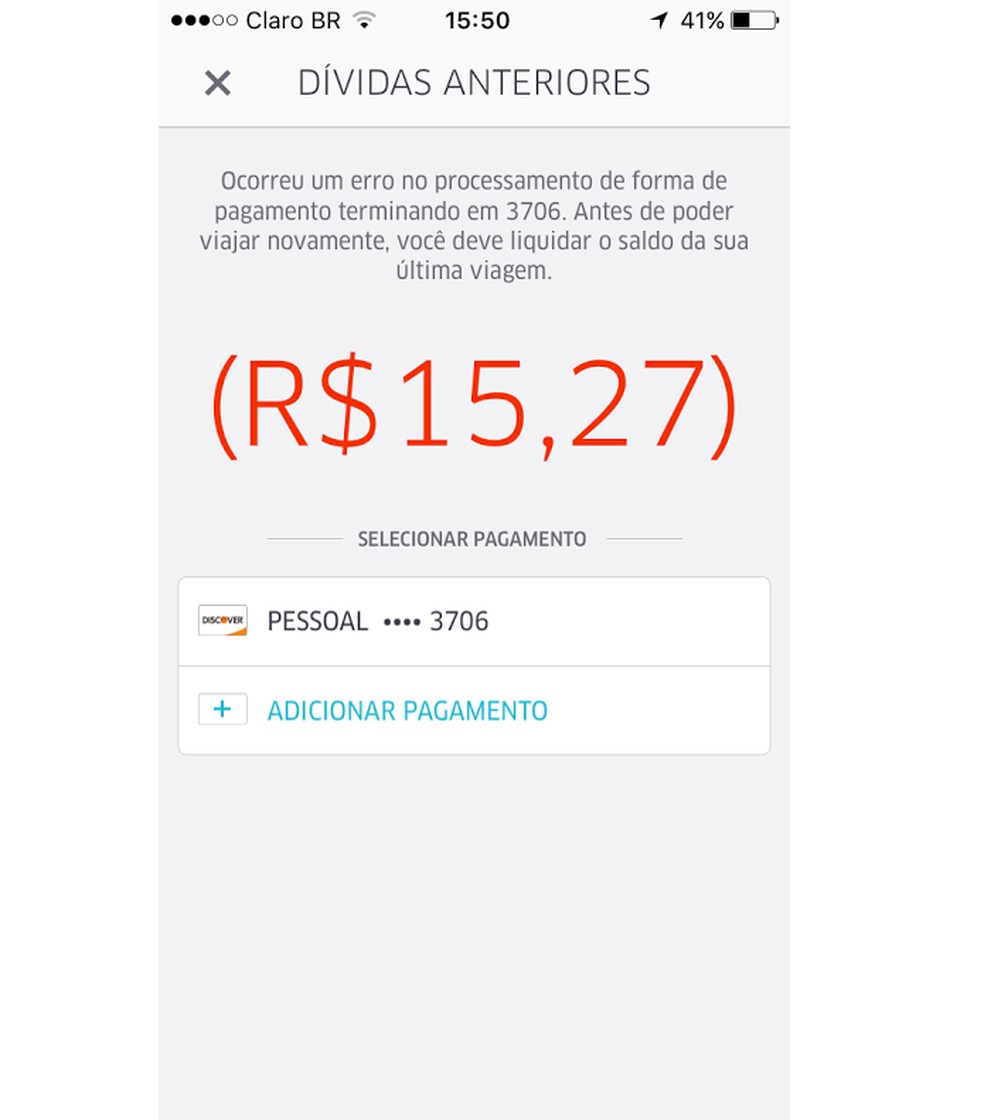
Task: Tap the location arrow icon in status bar
Action: point(660,19)
